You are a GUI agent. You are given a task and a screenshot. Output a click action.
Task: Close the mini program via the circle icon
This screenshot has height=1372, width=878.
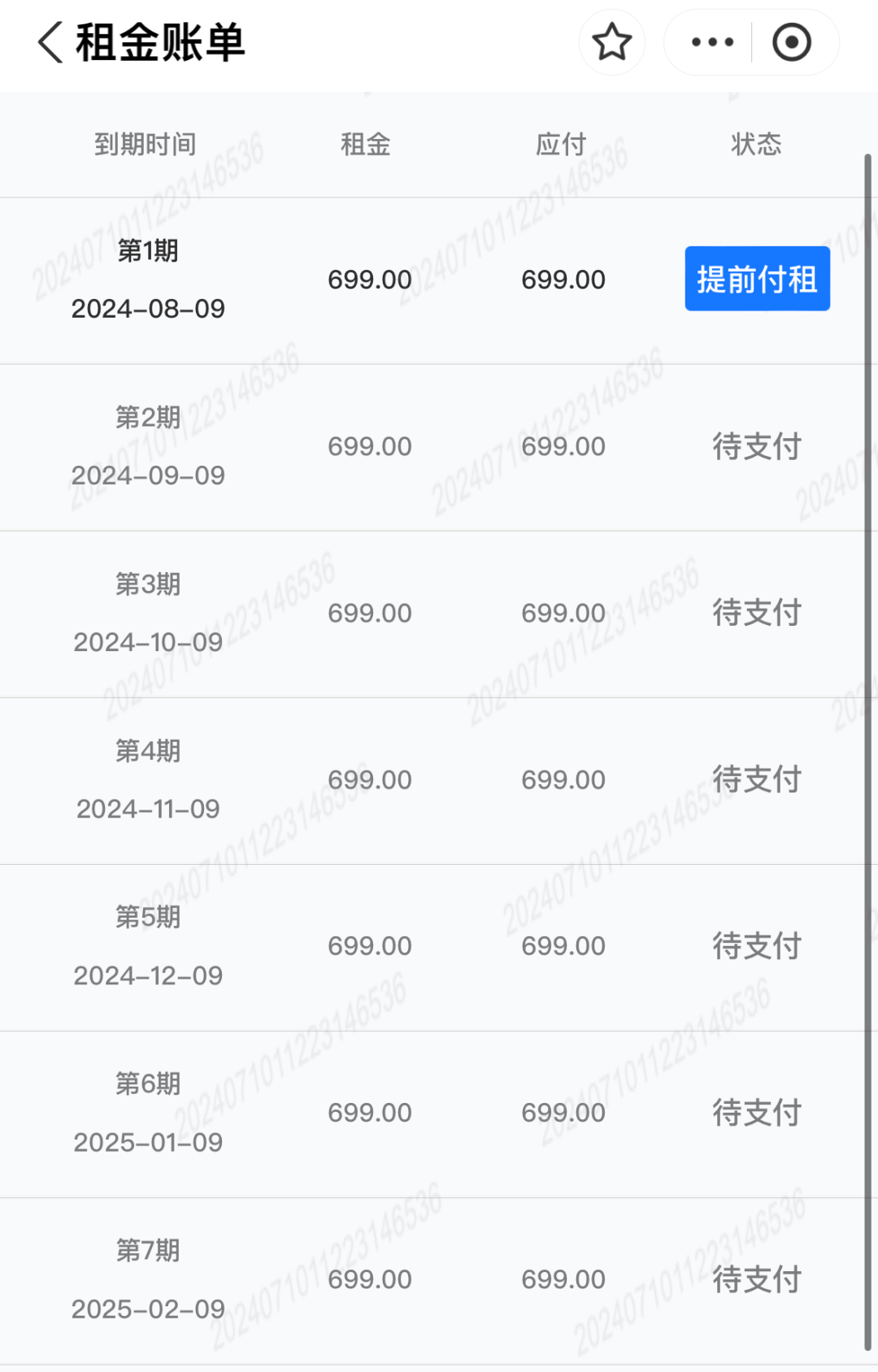(x=792, y=42)
